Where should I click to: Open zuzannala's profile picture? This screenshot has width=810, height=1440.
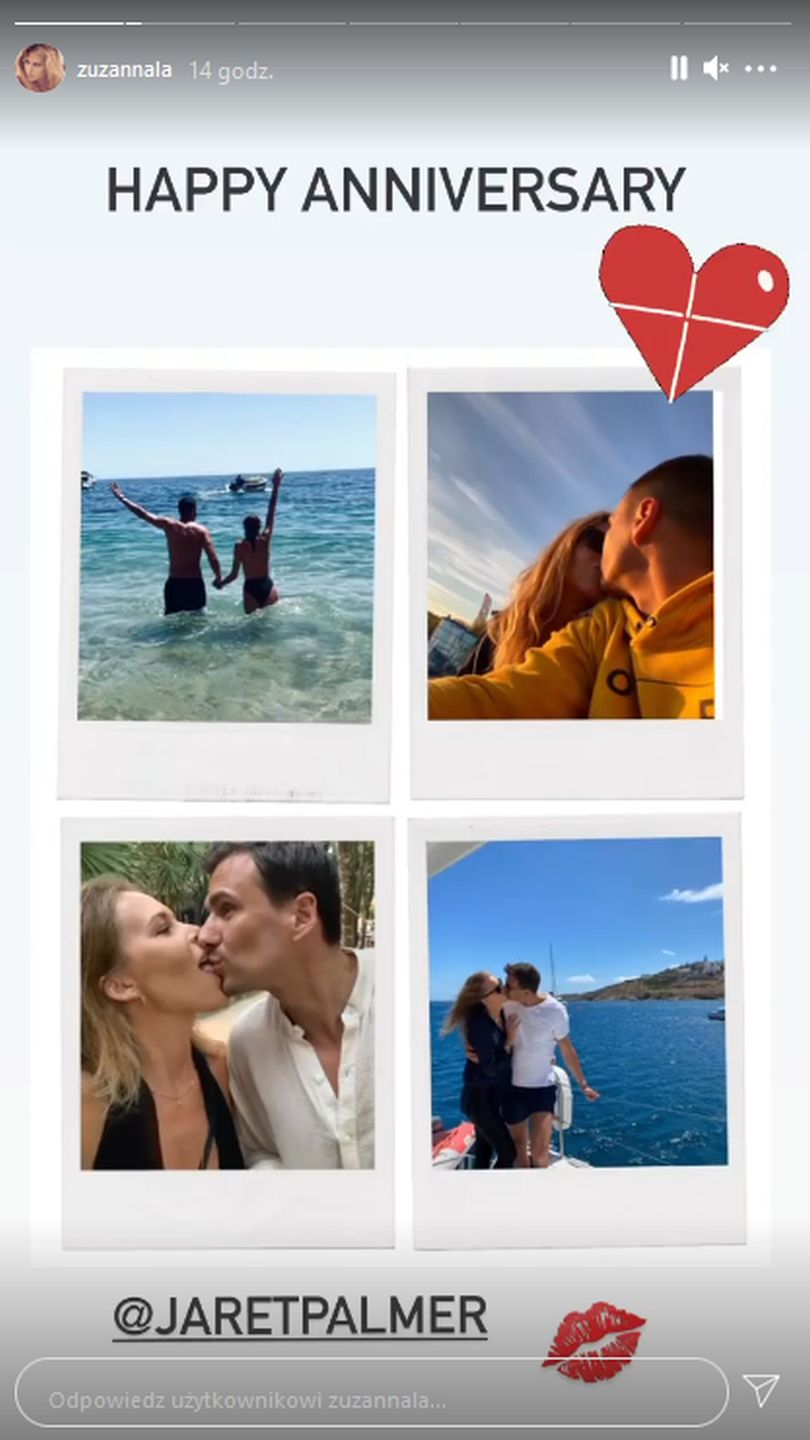coord(40,68)
